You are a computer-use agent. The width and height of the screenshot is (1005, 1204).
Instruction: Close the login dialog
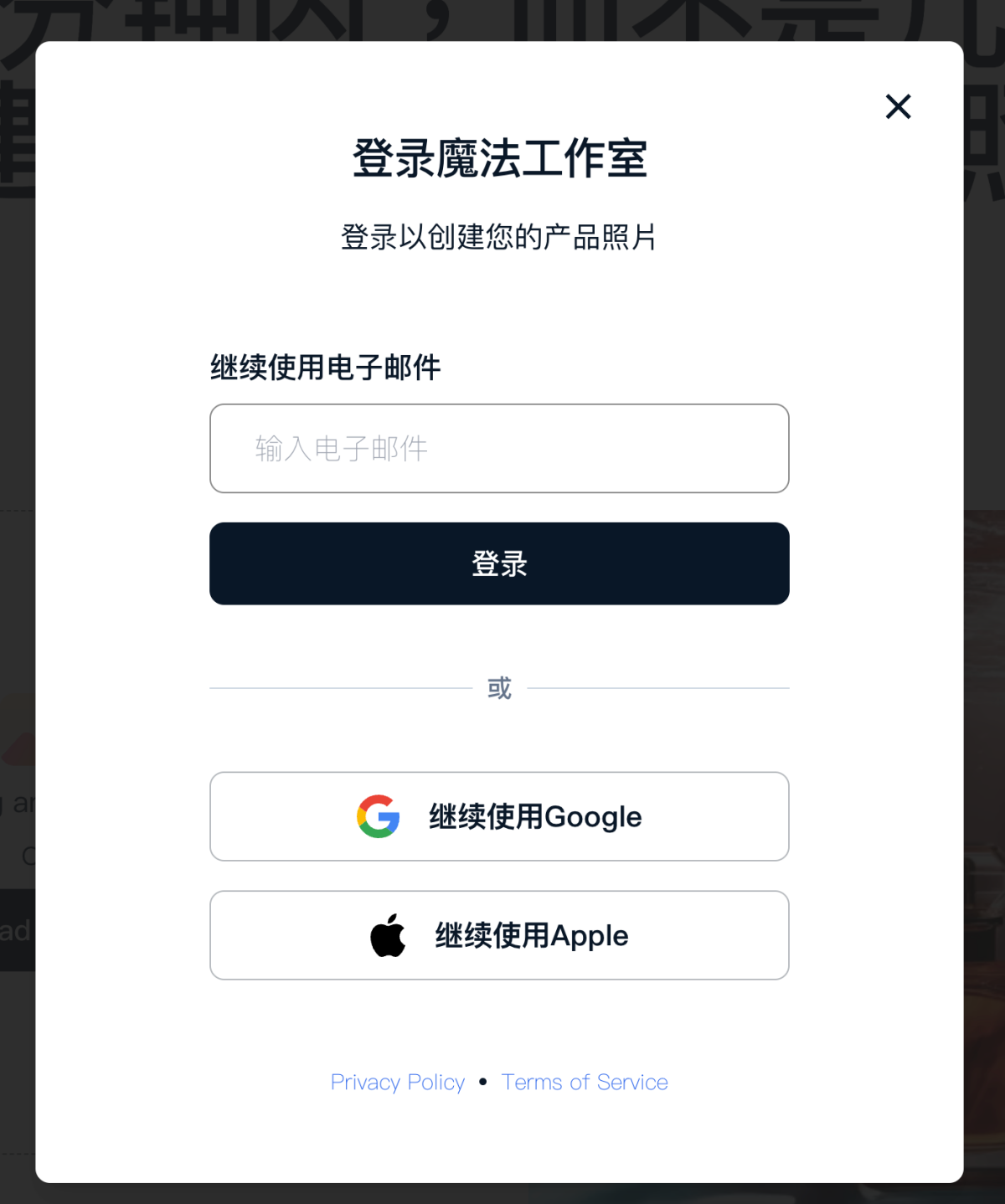coord(898,106)
